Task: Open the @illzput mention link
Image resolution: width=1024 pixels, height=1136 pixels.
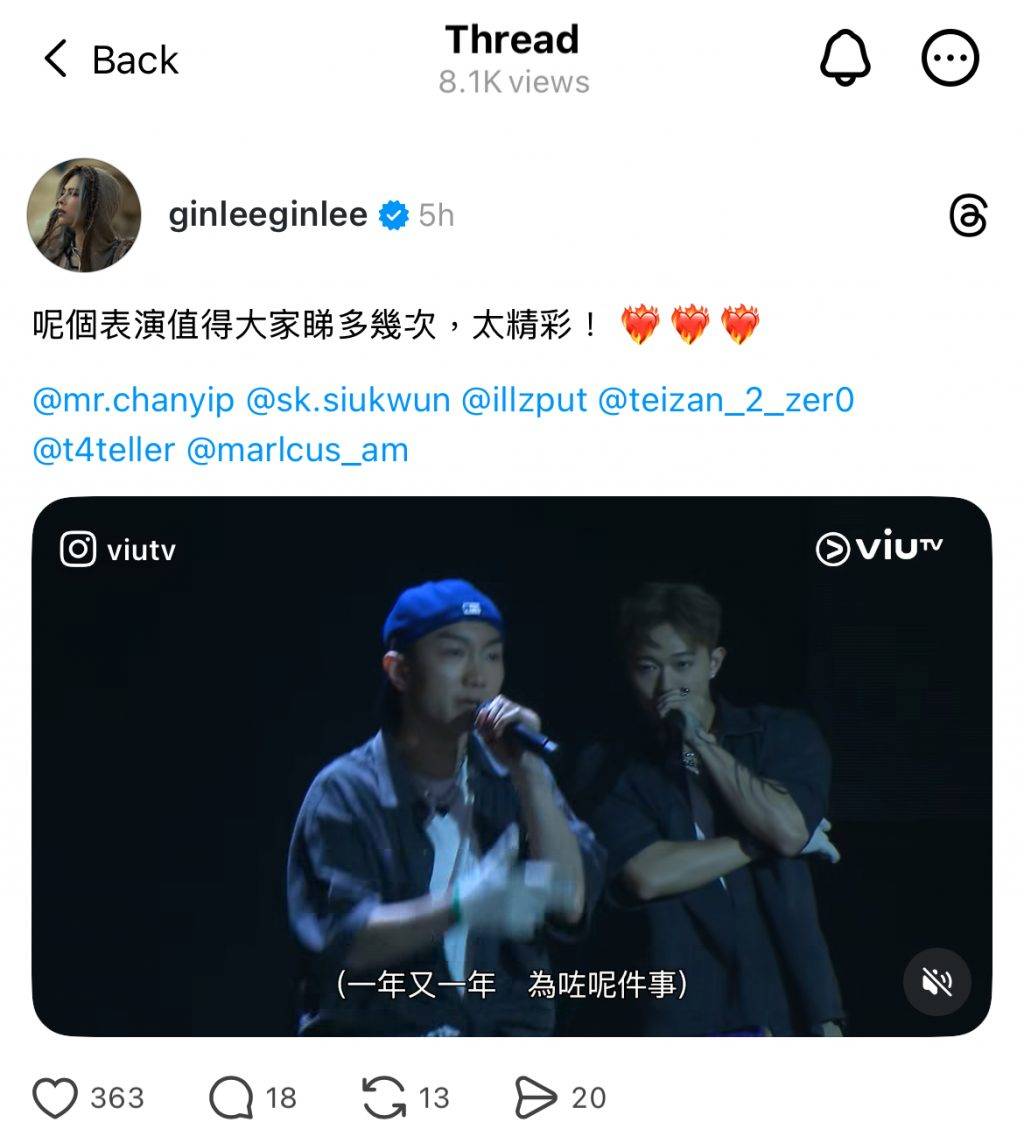Action: tap(524, 401)
